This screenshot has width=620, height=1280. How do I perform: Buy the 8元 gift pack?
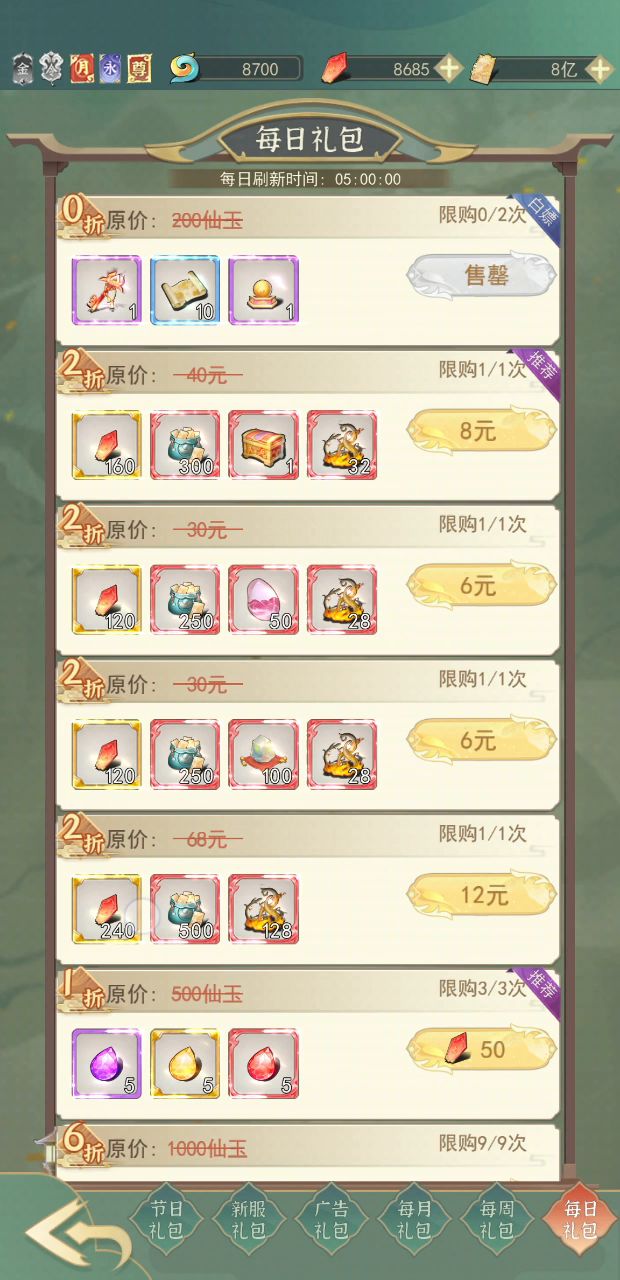coord(481,432)
